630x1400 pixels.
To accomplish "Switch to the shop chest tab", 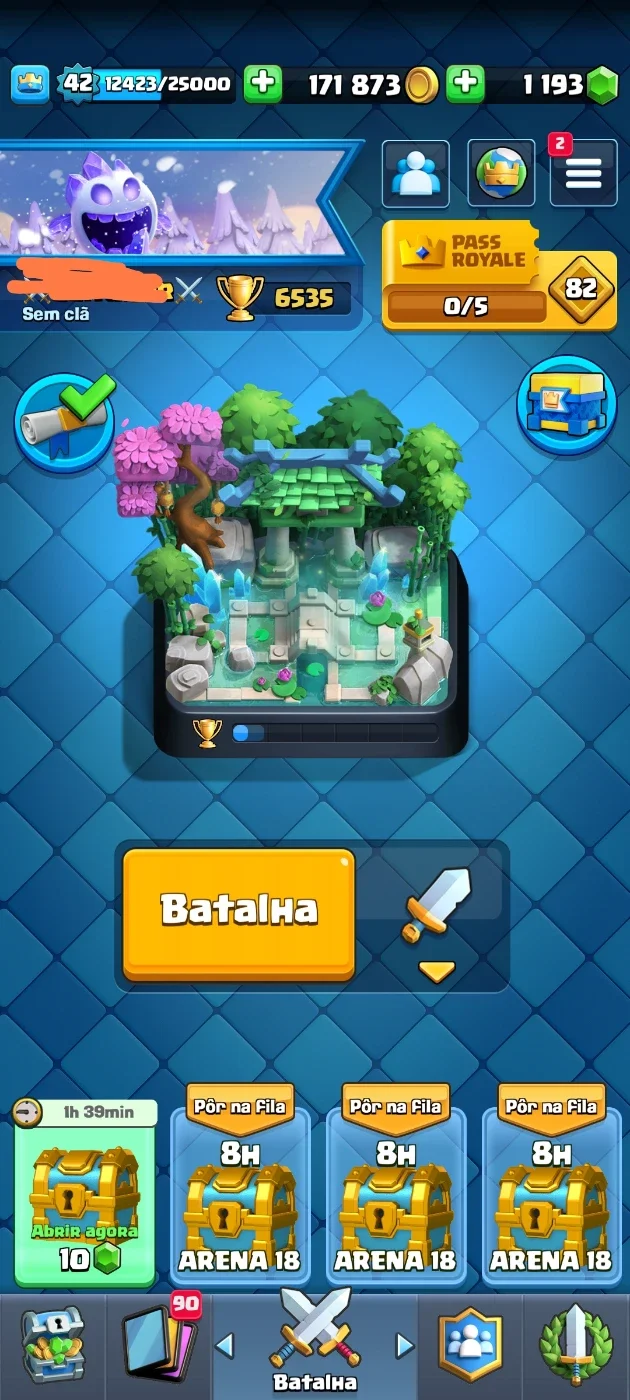I will [x=54, y=1346].
